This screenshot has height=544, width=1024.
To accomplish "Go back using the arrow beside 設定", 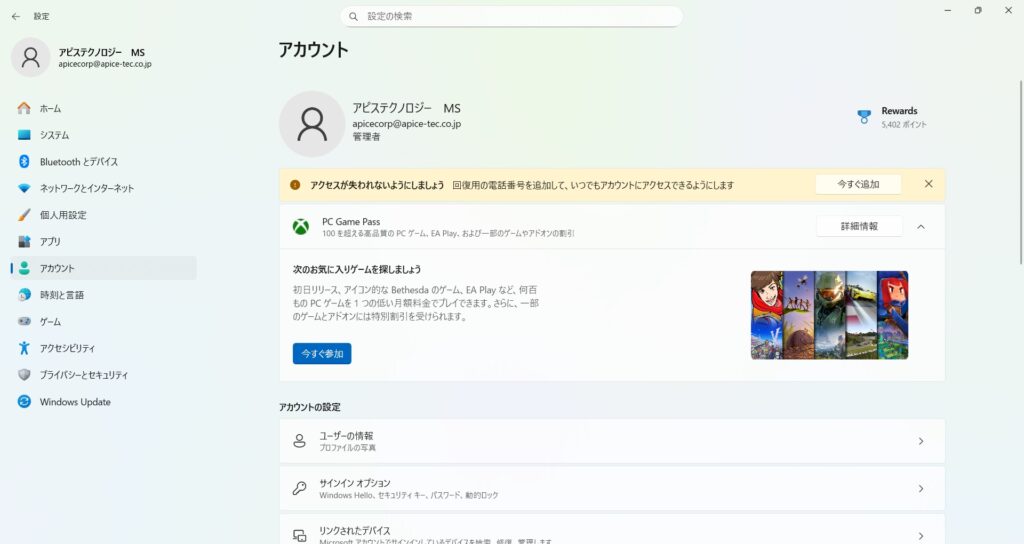I will coord(15,16).
